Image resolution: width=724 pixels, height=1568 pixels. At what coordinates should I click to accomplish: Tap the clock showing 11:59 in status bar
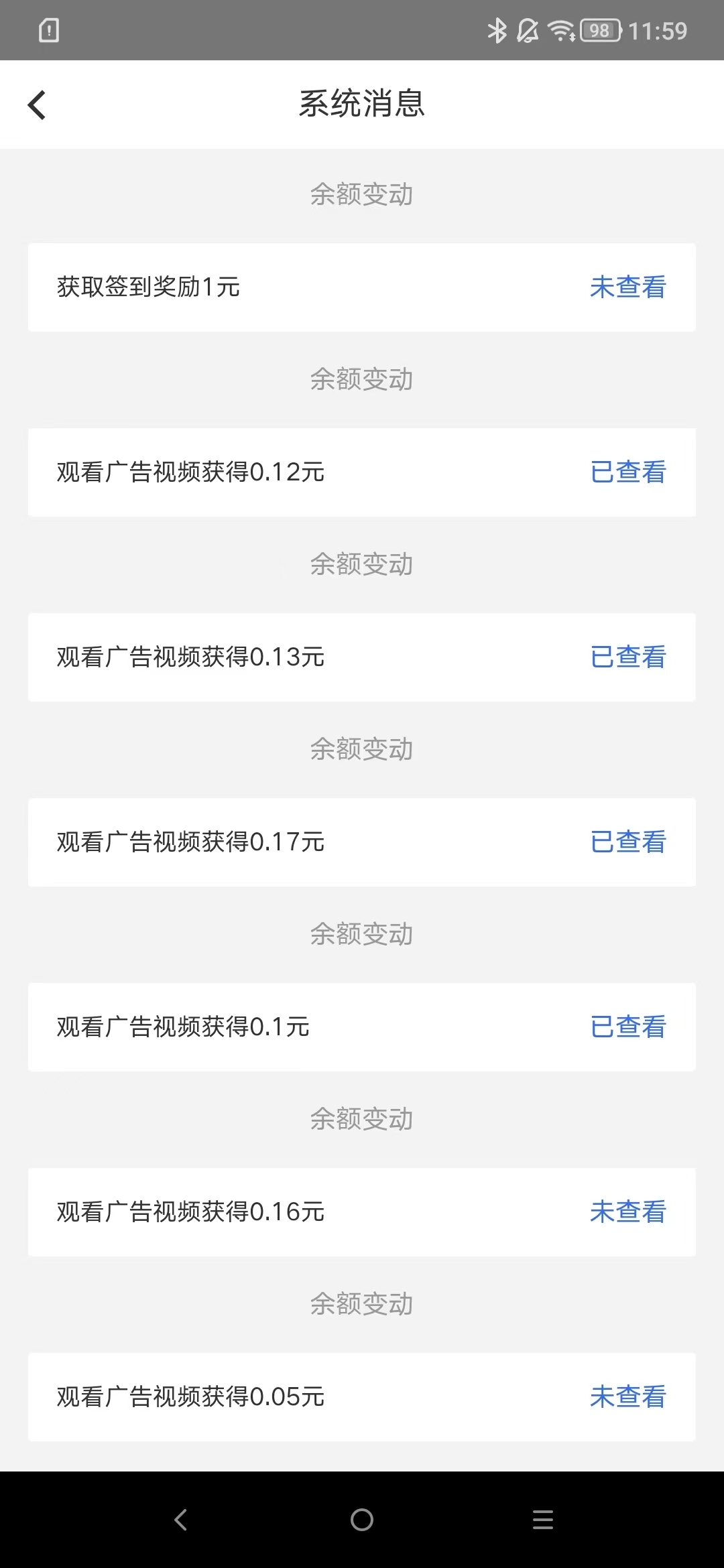coord(657,29)
